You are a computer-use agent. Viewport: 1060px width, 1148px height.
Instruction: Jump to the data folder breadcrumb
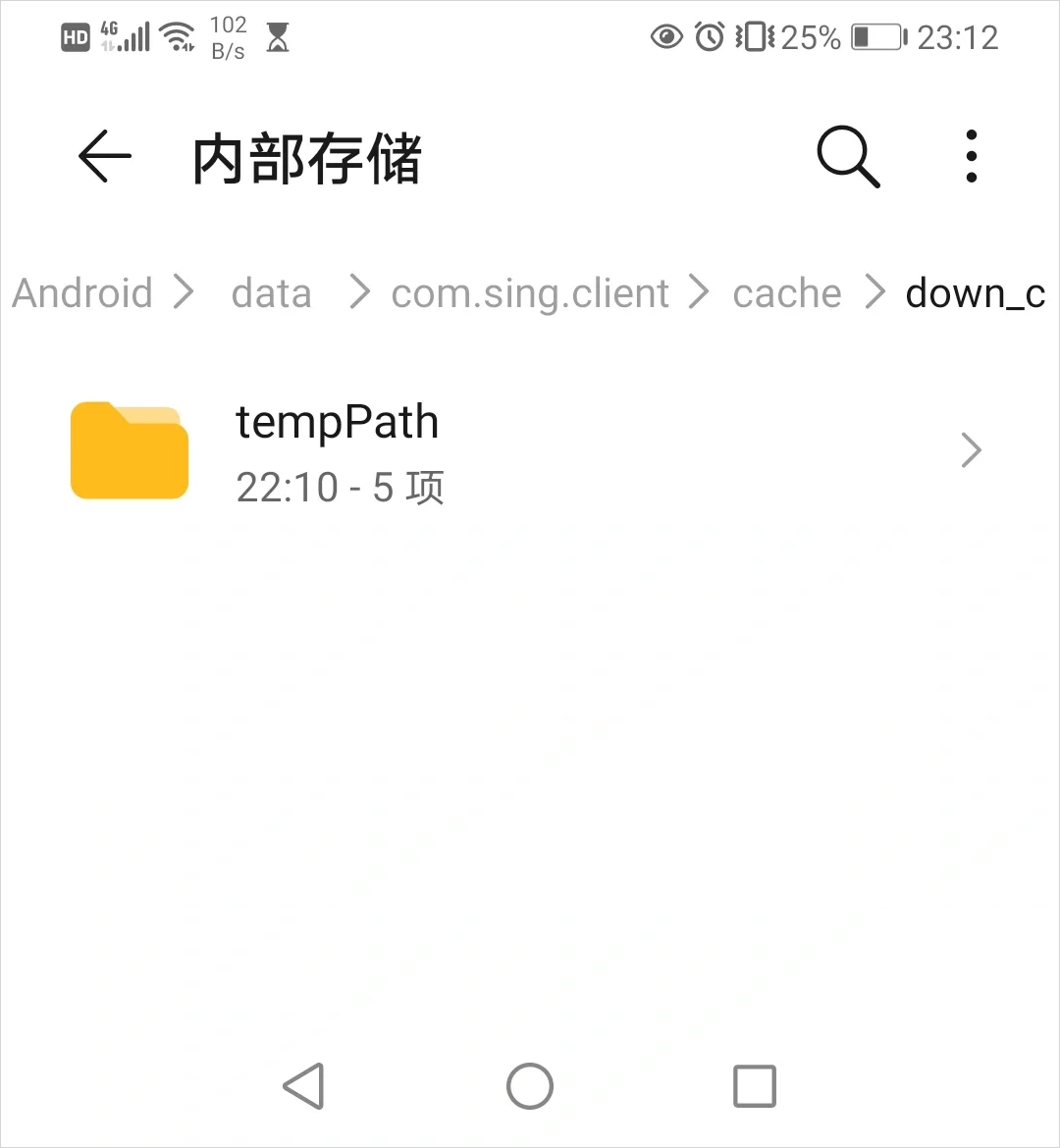click(x=271, y=293)
